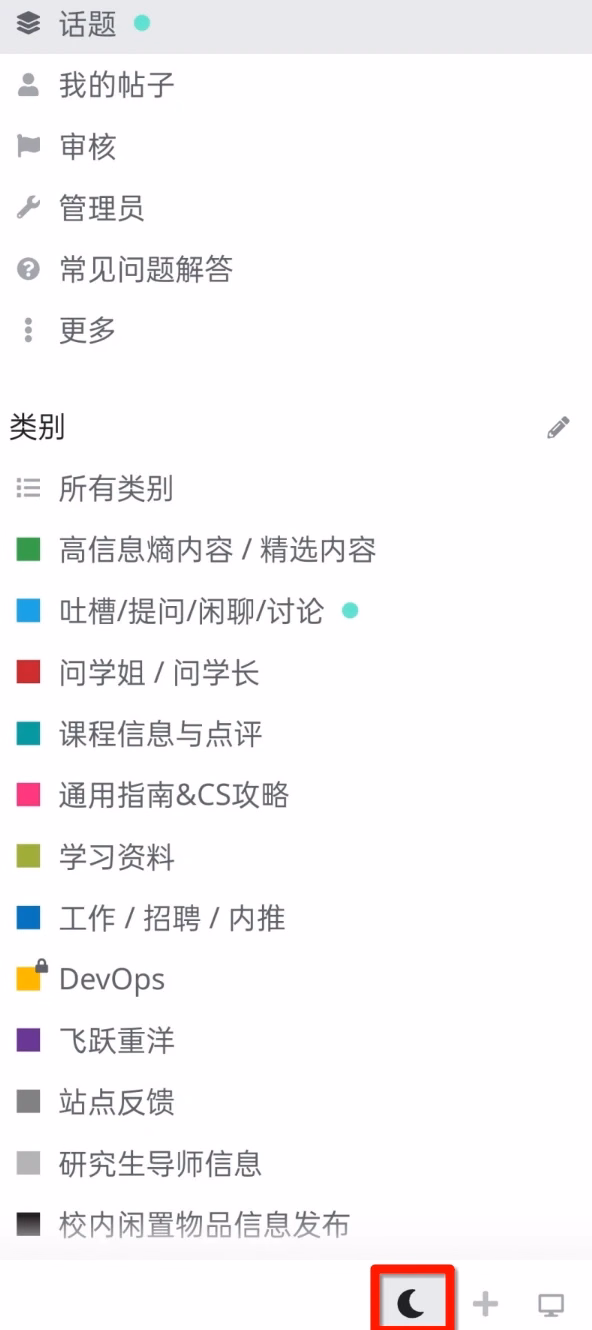The image size is (592, 1330).
Task: Open the 管理员 page
Action: (x=296, y=208)
